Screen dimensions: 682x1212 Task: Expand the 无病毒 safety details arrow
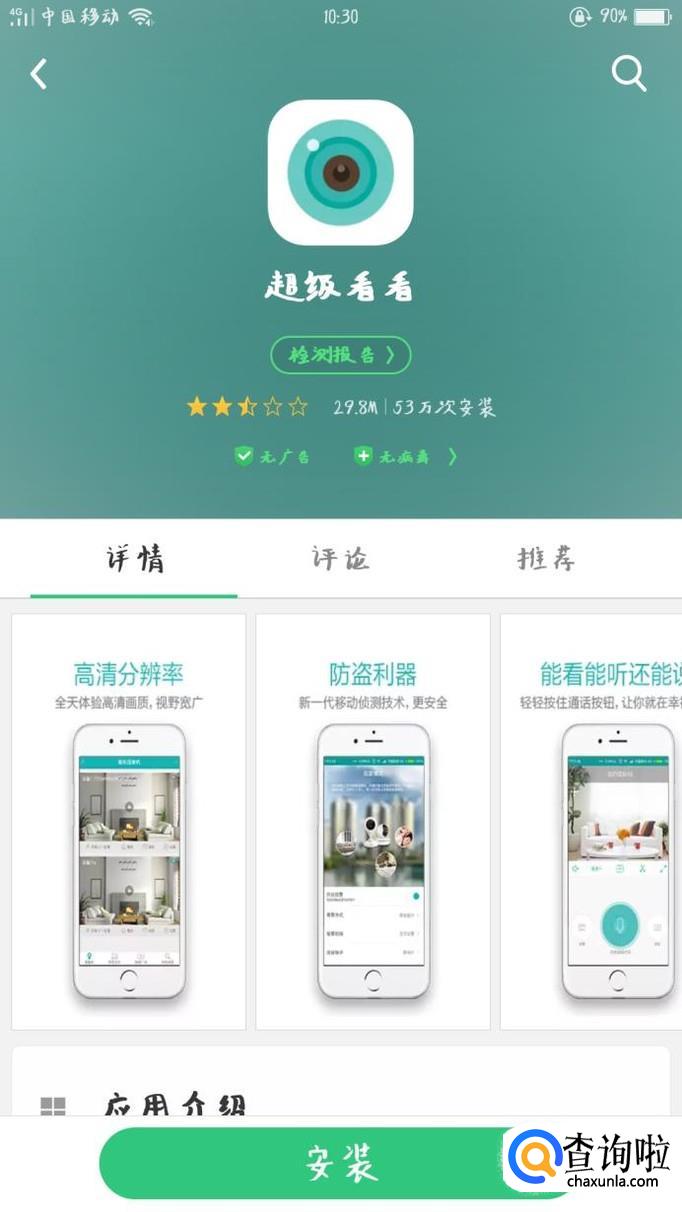(453, 456)
